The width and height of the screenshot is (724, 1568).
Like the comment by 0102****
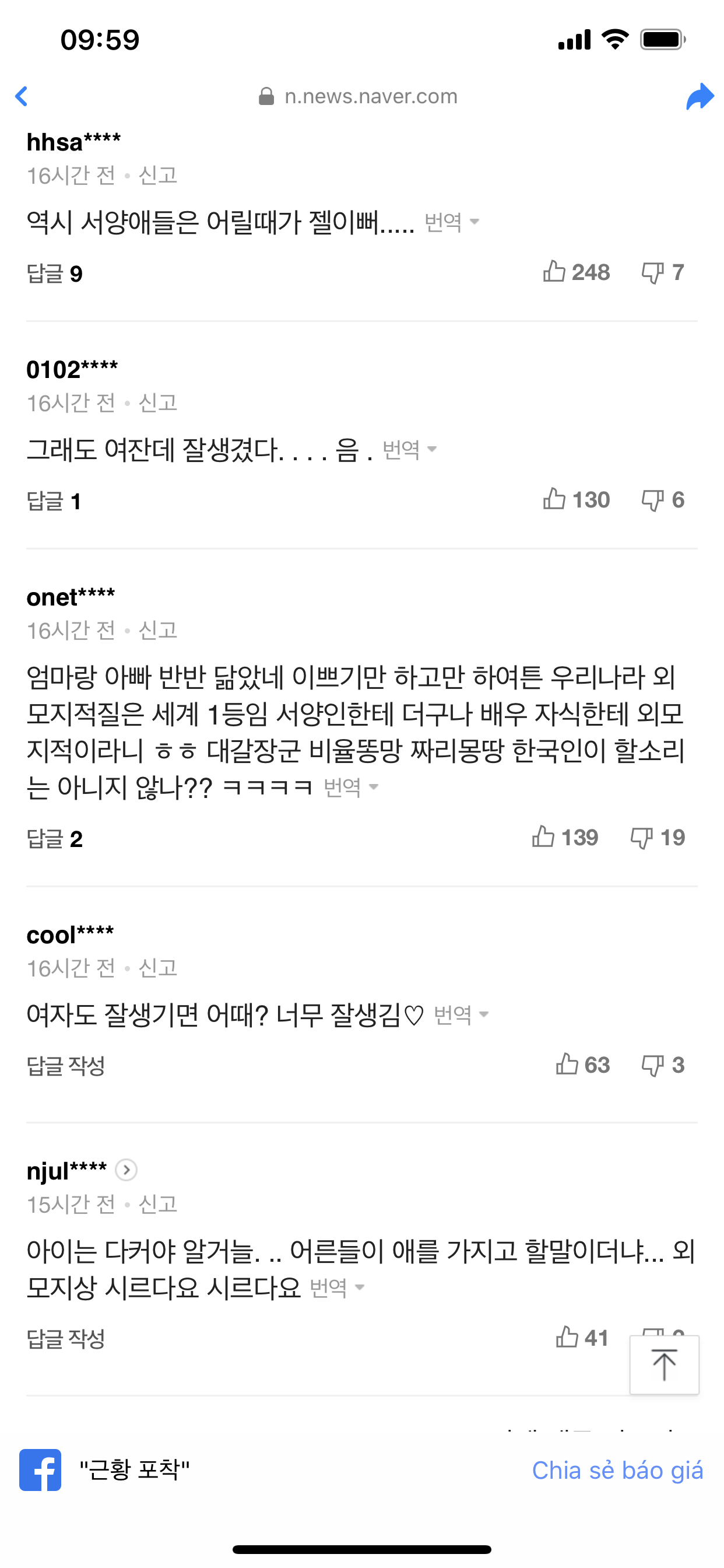tap(576, 500)
